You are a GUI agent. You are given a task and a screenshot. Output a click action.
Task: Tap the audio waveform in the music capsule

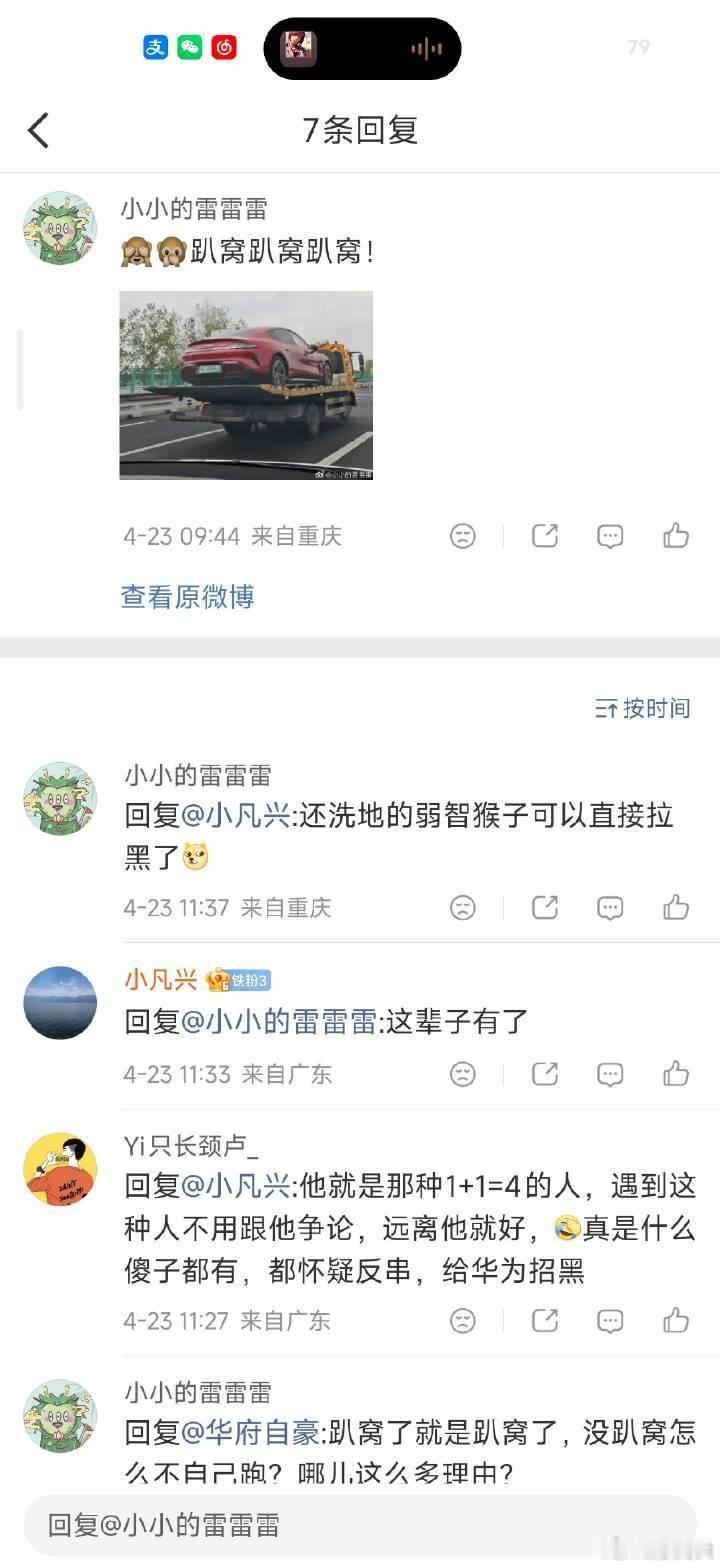(427, 47)
